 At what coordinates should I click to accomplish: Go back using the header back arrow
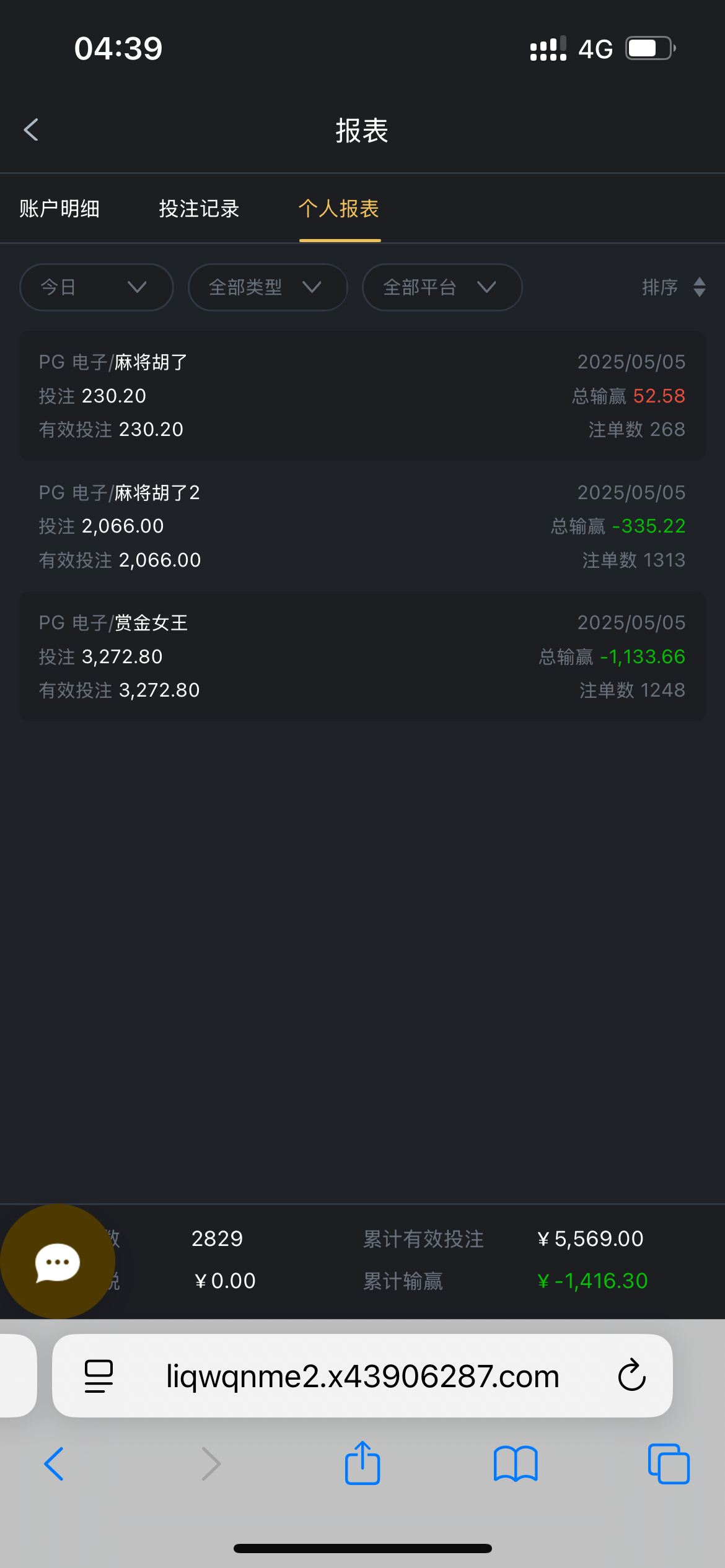point(31,130)
